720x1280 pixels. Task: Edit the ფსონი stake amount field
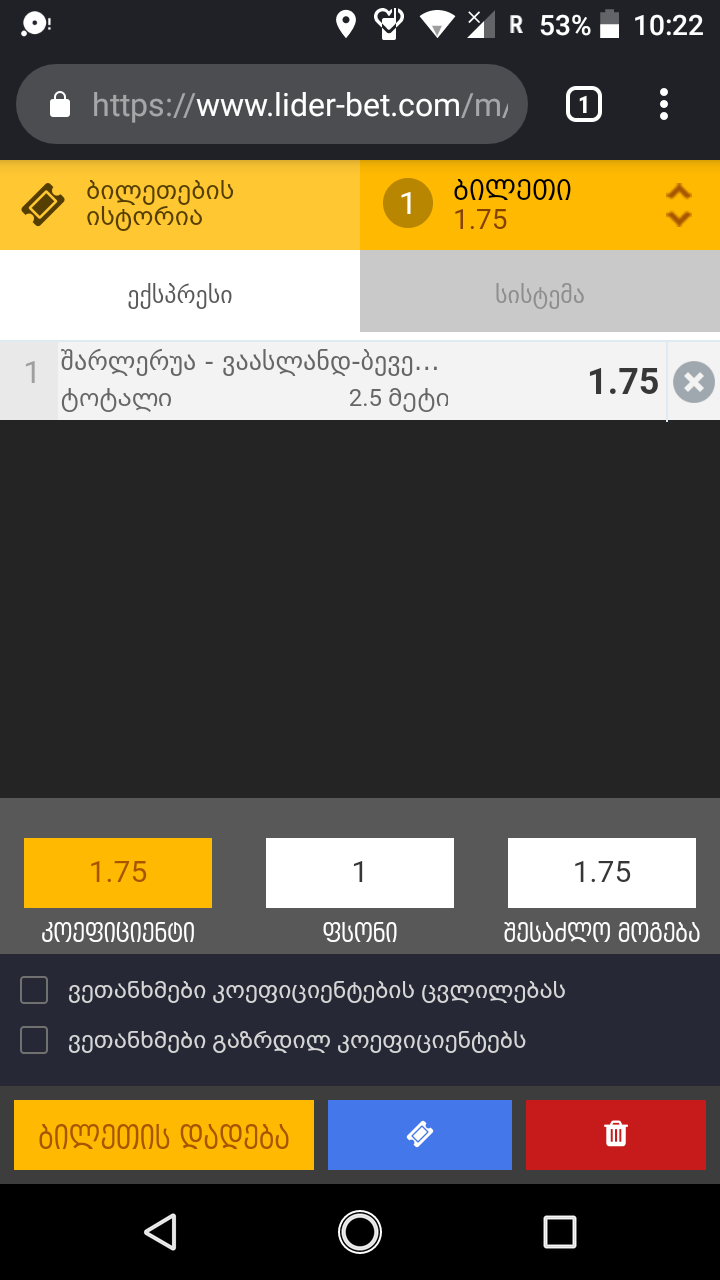pos(359,872)
